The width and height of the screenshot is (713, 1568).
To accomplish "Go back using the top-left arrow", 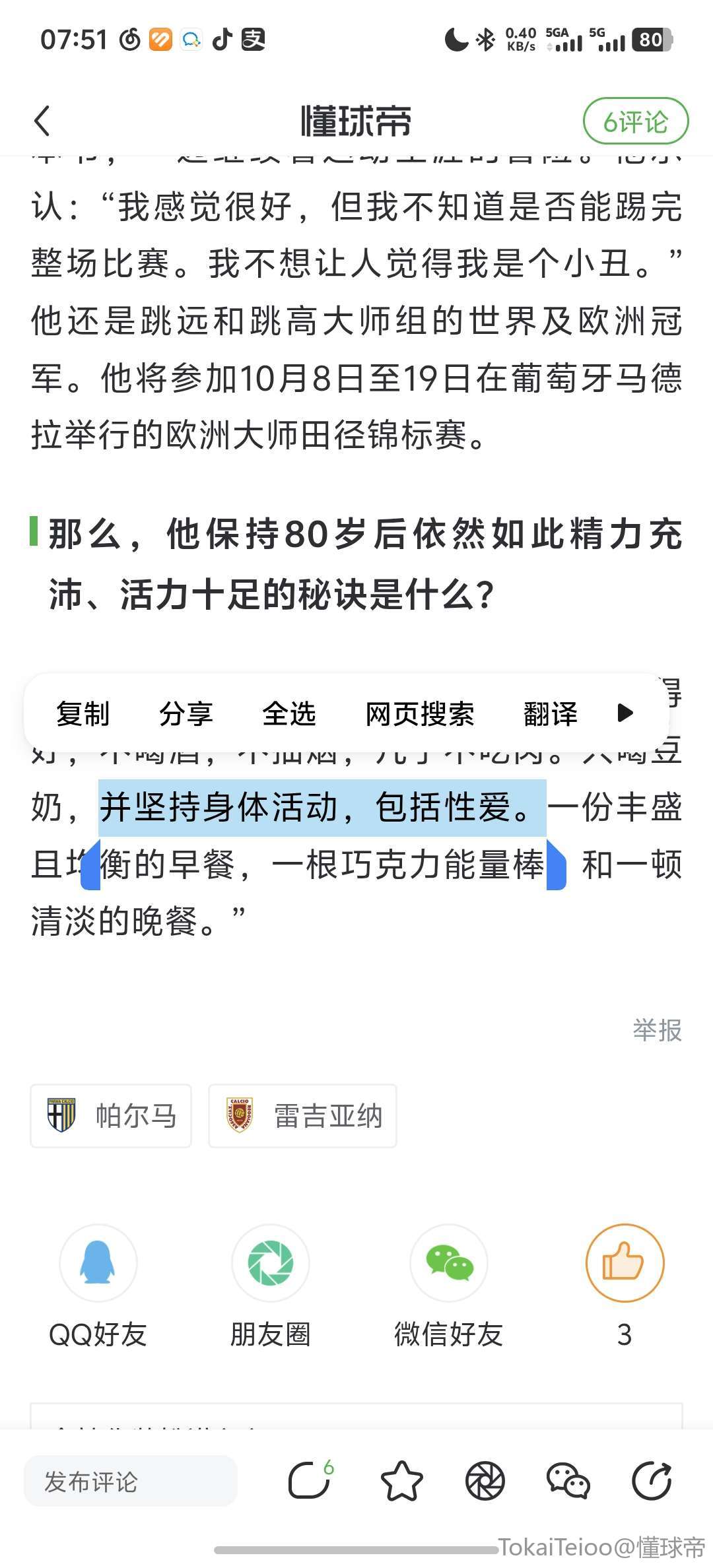I will (x=42, y=121).
